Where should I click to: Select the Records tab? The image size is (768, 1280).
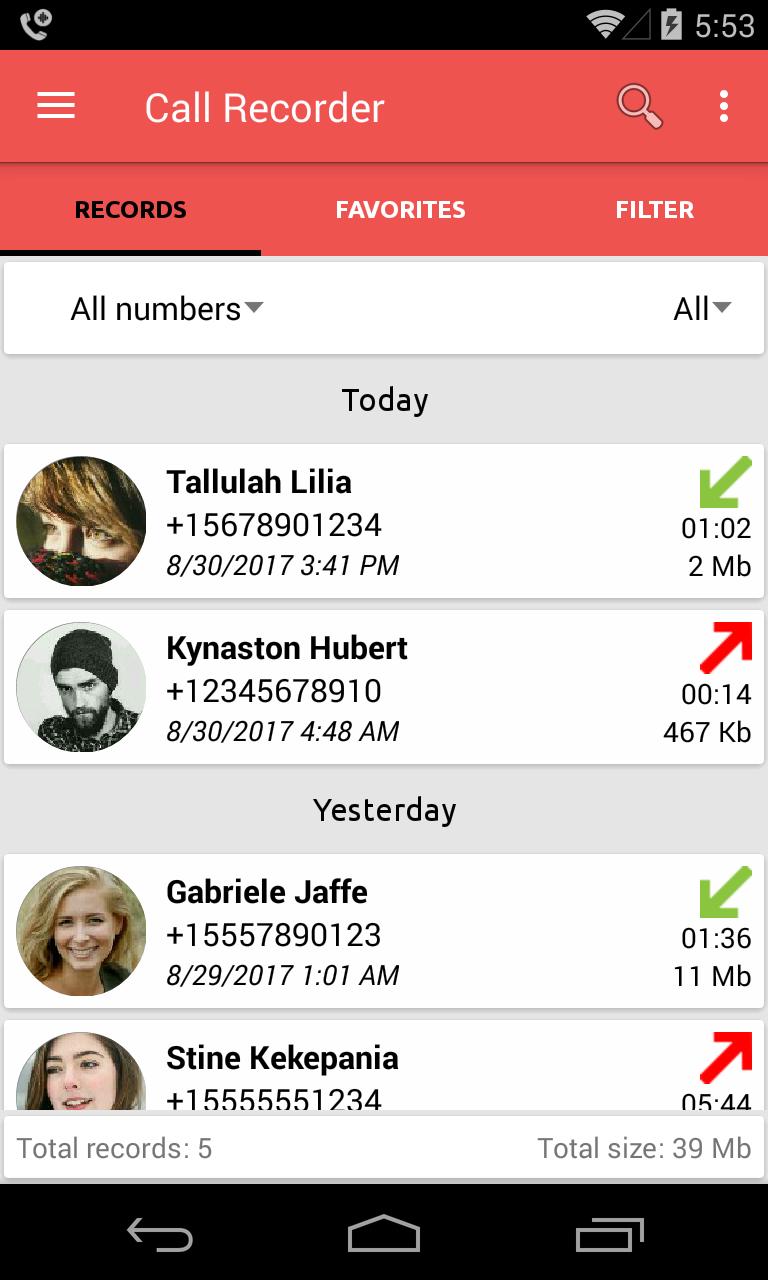pyautogui.click(x=131, y=210)
